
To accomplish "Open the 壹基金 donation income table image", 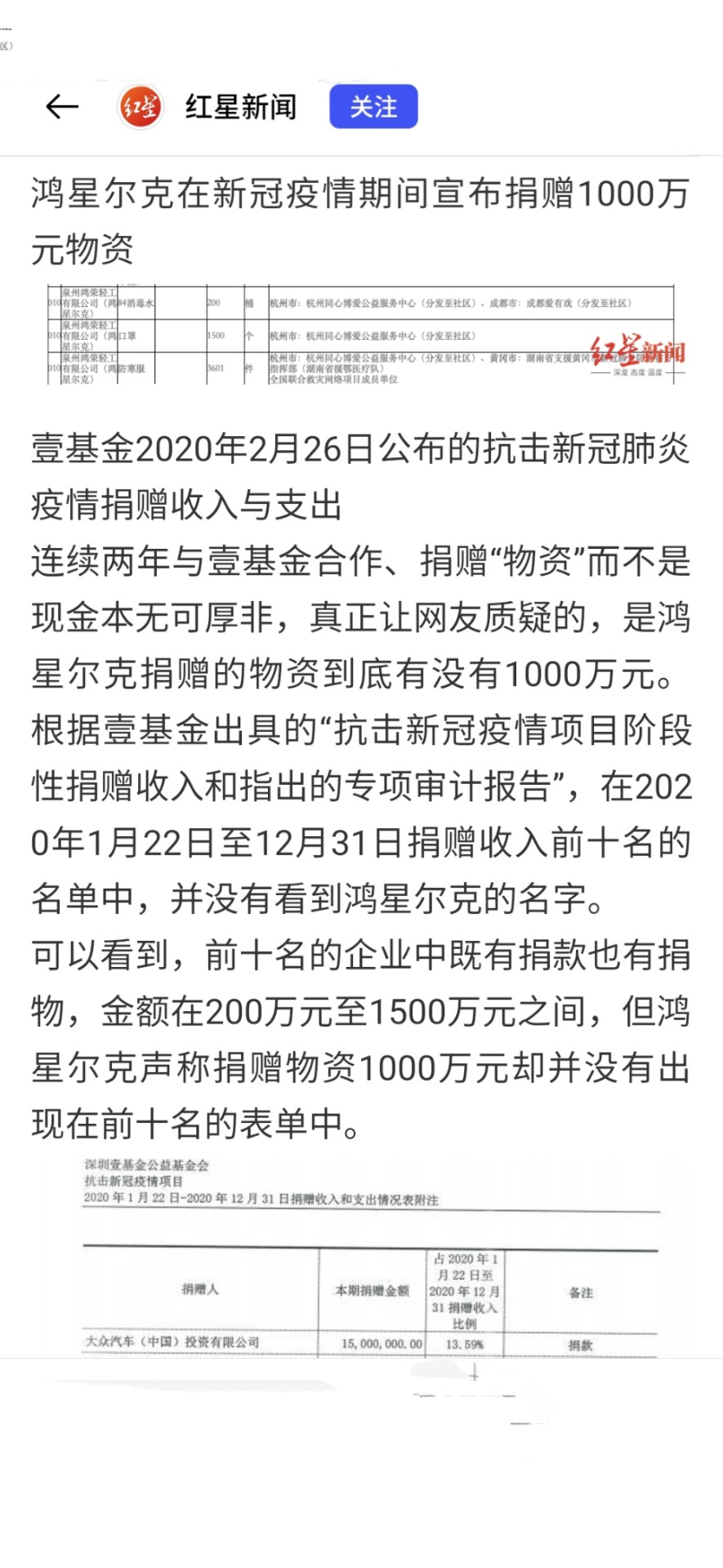I will (369, 1259).
